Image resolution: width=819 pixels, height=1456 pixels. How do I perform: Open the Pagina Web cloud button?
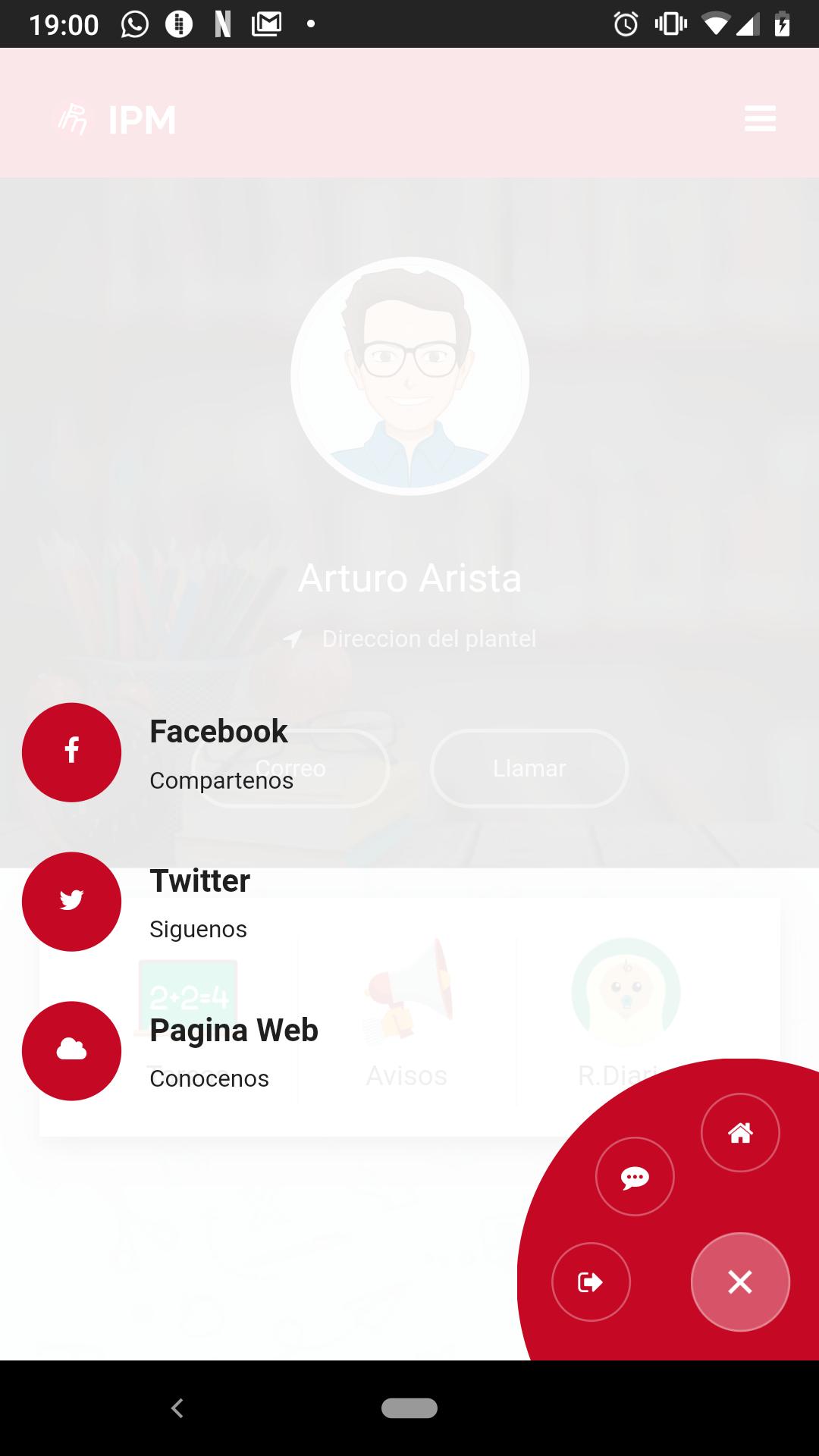tap(71, 1051)
